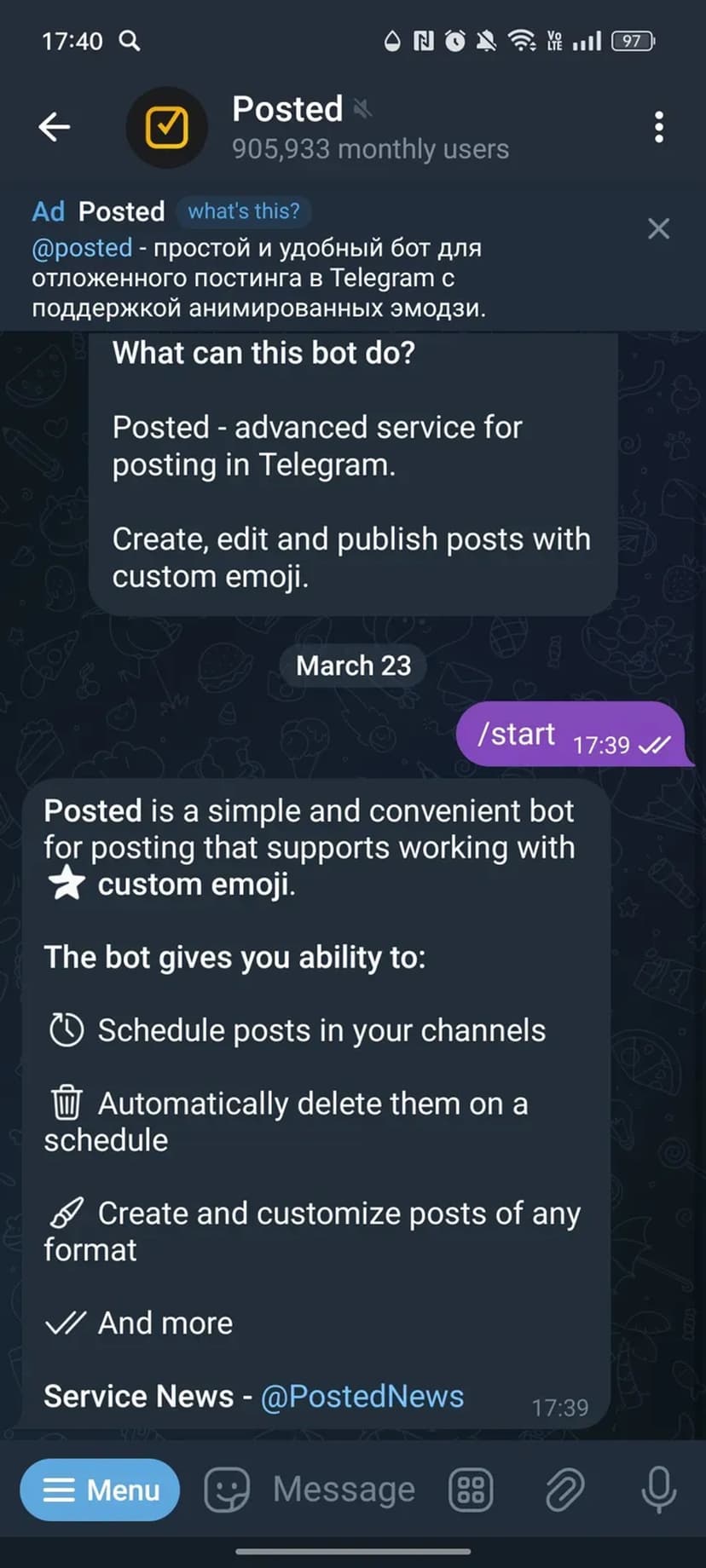Open the bot Menu button
Viewport: 706px width, 1568px height.
[101, 1490]
